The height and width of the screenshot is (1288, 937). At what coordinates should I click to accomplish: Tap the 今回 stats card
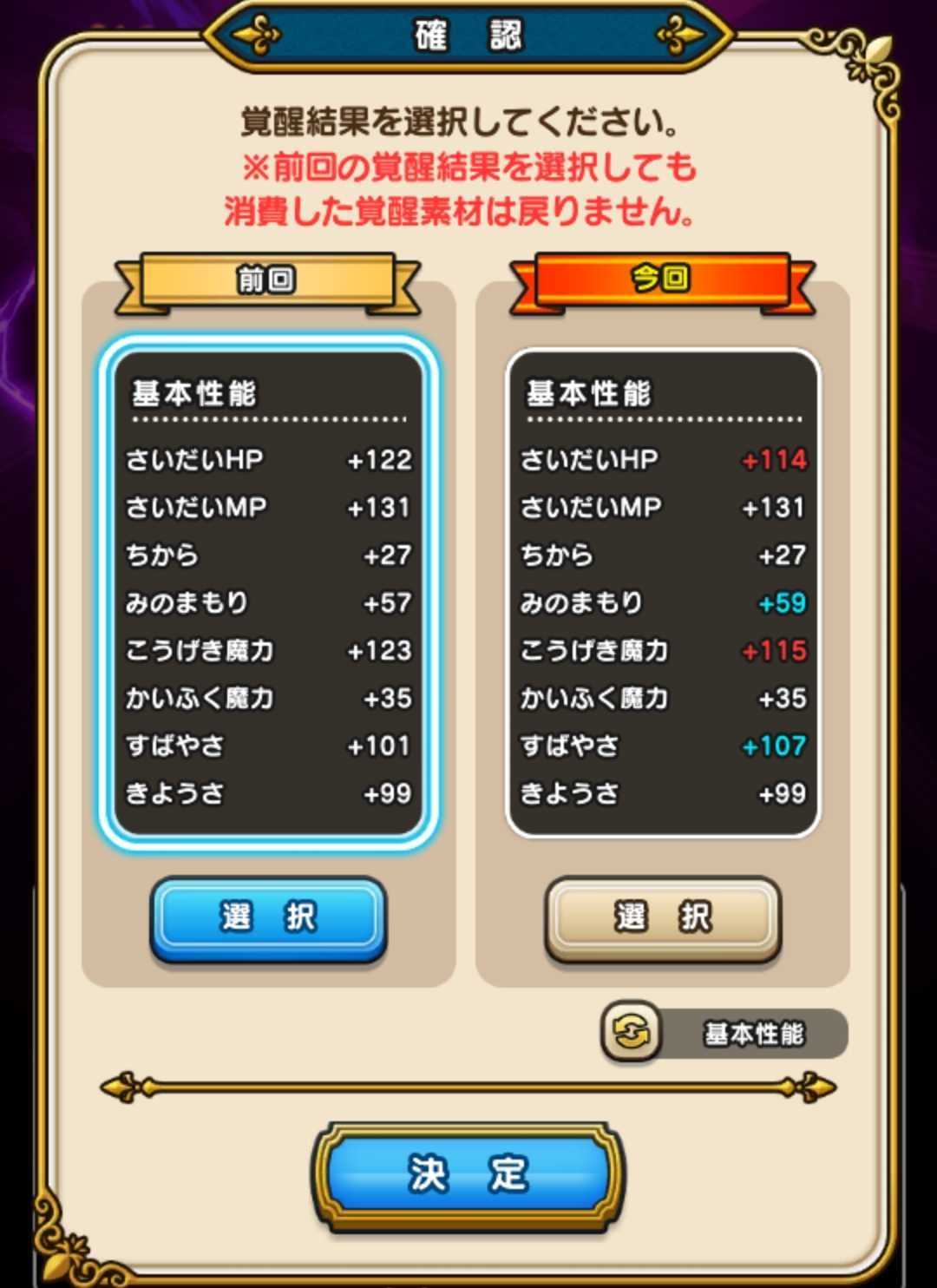pos(663,593)
